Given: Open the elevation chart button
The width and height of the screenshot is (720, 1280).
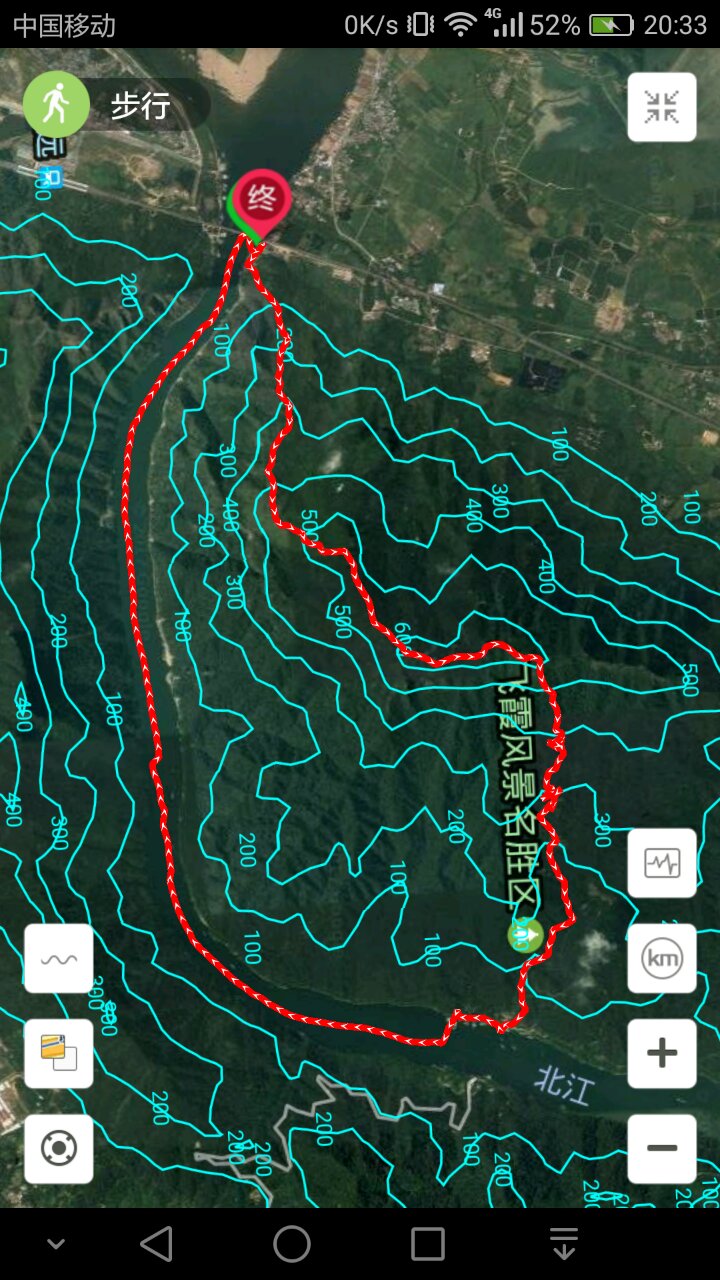Looking at the screenshot, I should point(662,863).
